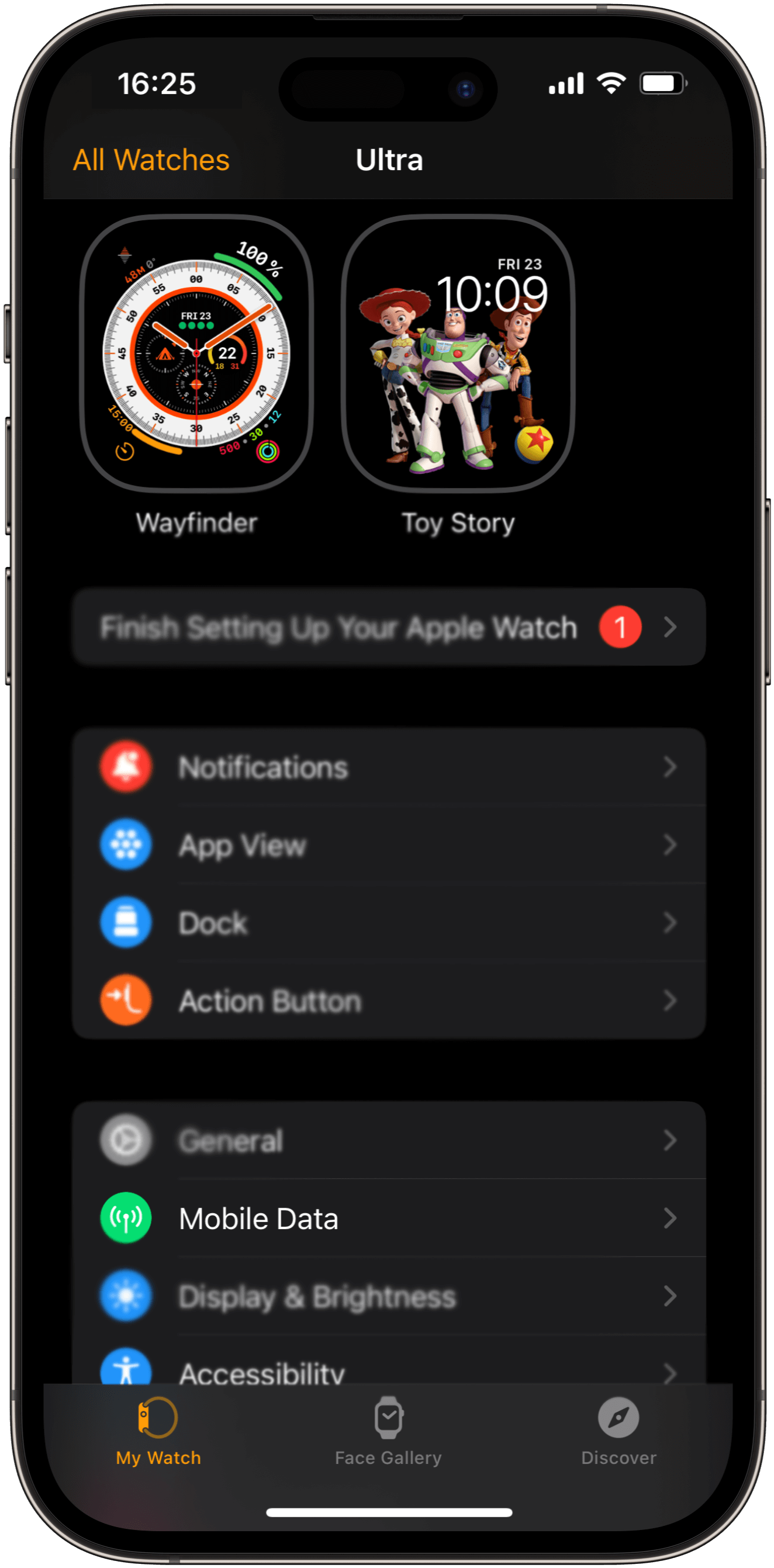
Task: Open Notifications settings
Action: point(389,767)
